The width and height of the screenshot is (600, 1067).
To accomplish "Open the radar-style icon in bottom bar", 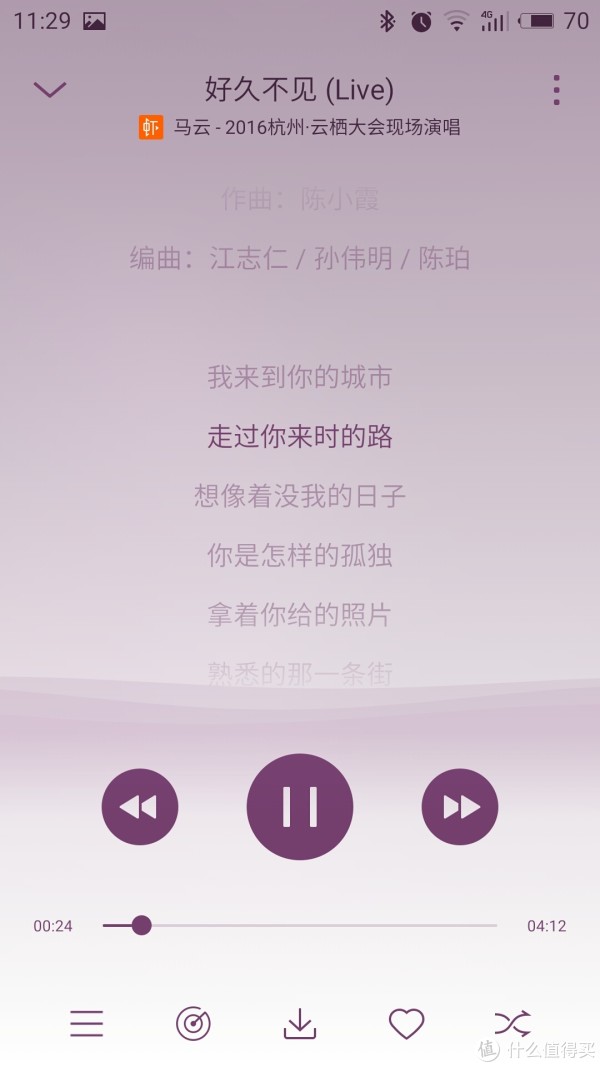I will pyautogui.click(x=193, y=1023).
